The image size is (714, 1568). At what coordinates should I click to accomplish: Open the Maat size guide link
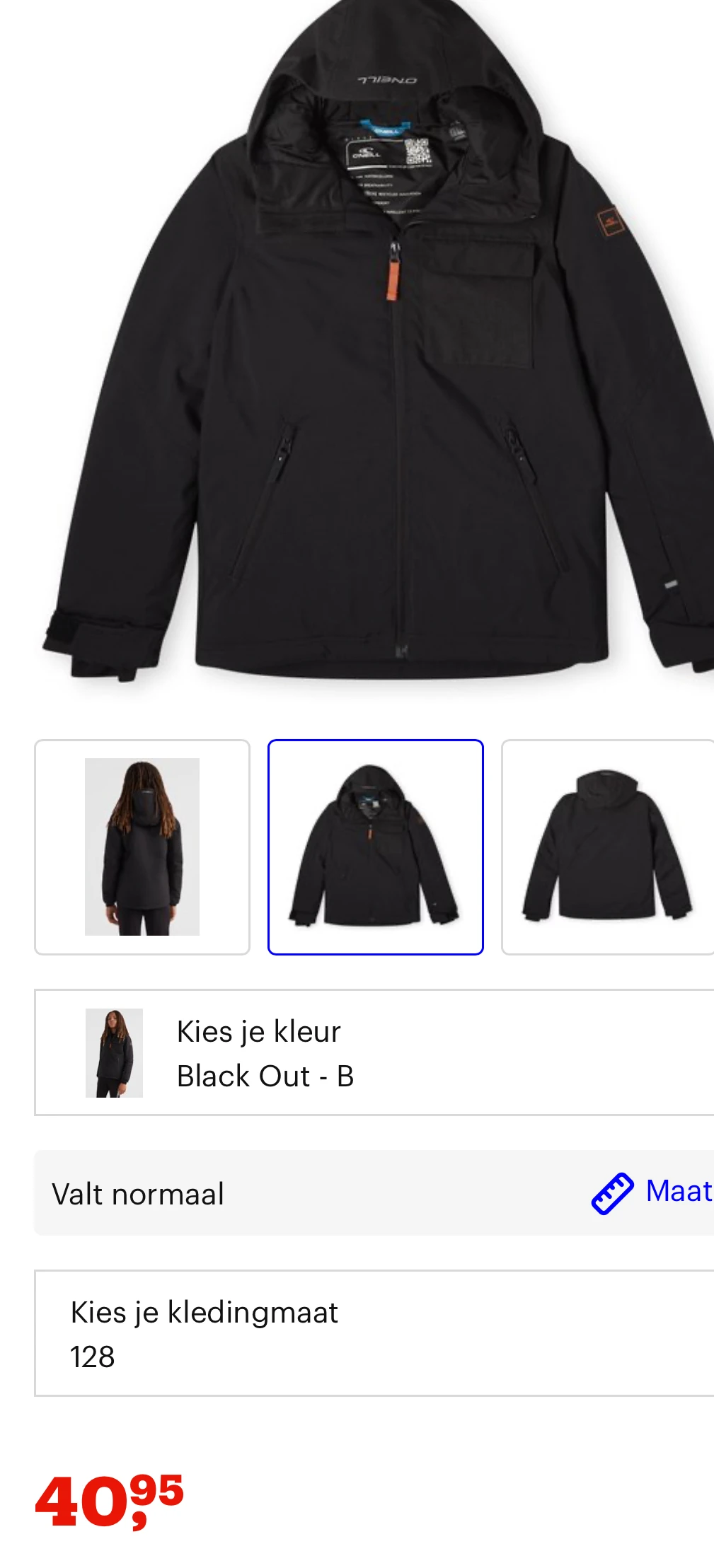click(652, 1192)
